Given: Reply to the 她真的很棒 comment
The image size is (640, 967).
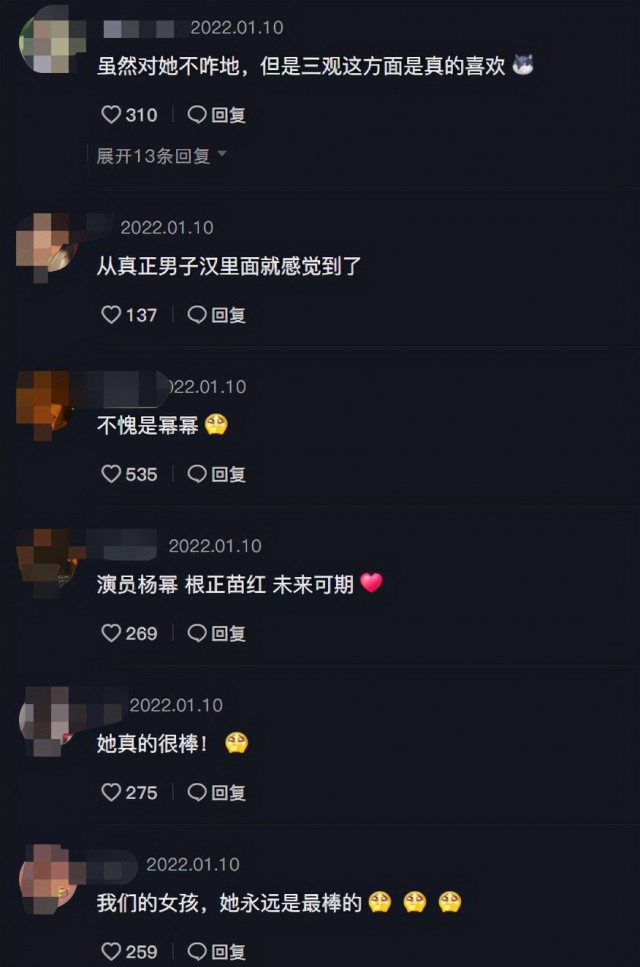Looking at the screenshot, I should [217, 792].
